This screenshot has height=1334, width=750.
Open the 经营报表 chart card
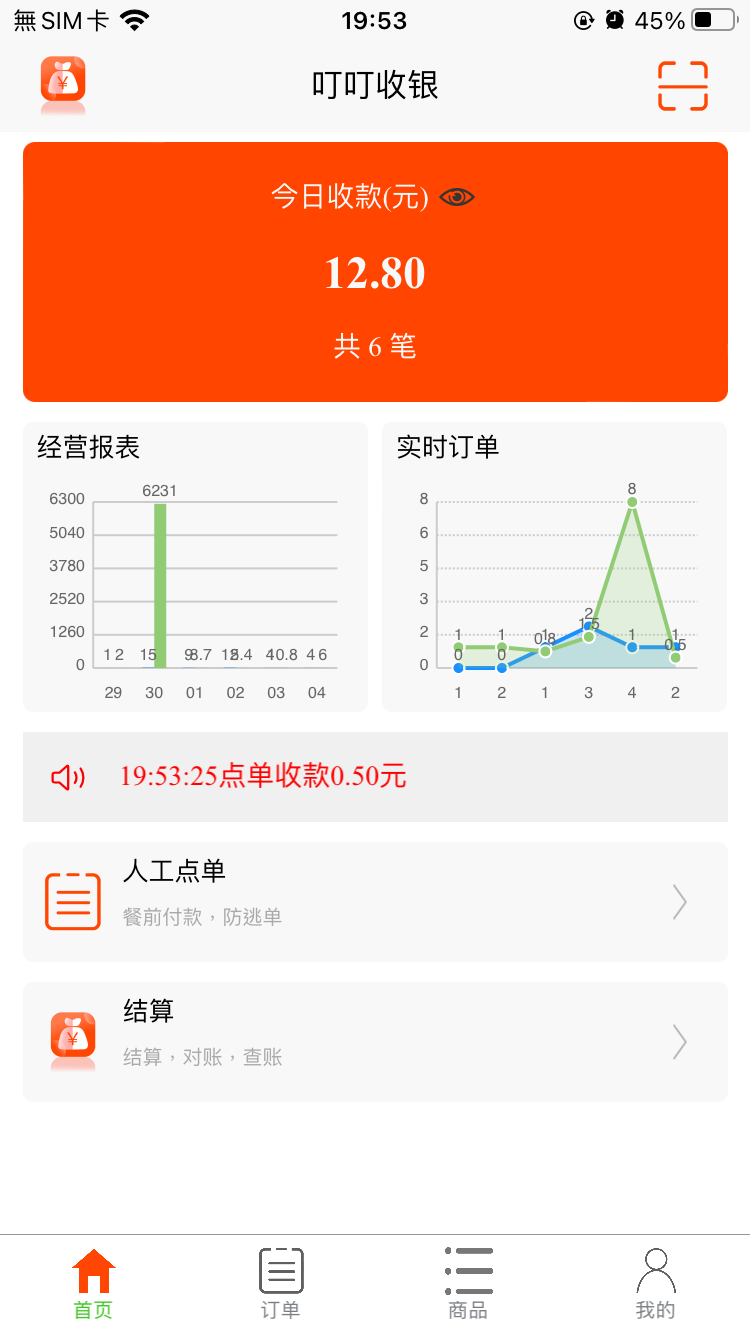tap(195, 567)
